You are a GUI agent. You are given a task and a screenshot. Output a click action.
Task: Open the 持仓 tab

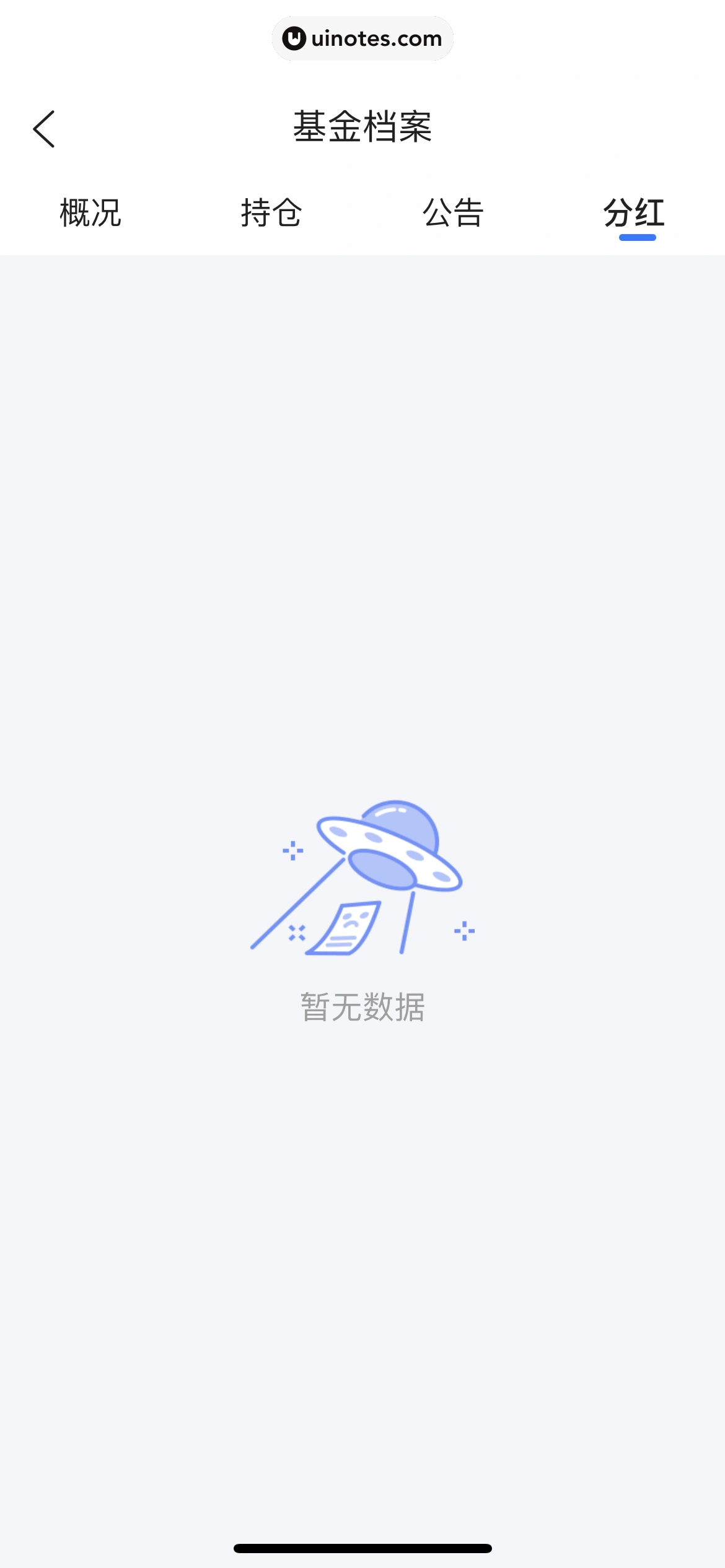271,213
